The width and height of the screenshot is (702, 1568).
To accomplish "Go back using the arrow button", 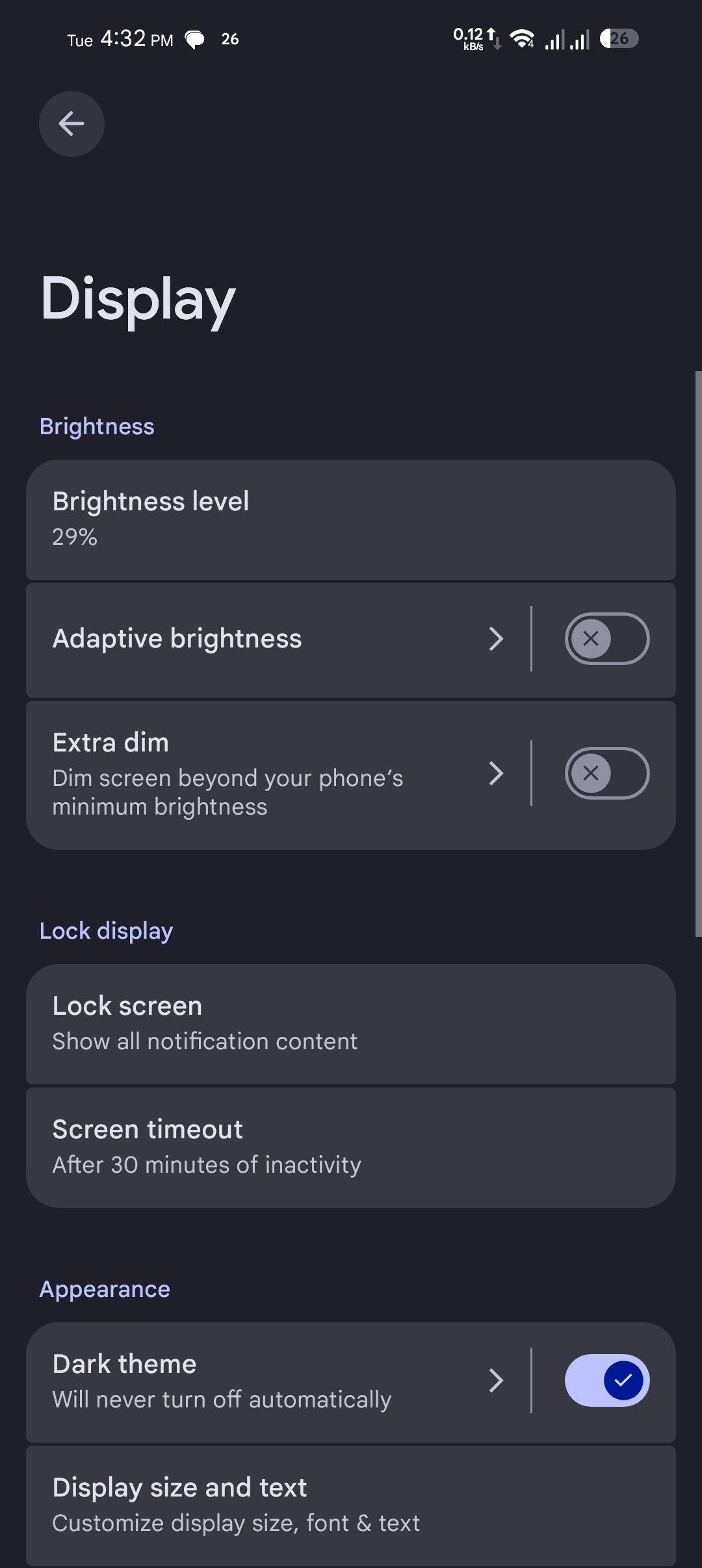I will point(71,124).
